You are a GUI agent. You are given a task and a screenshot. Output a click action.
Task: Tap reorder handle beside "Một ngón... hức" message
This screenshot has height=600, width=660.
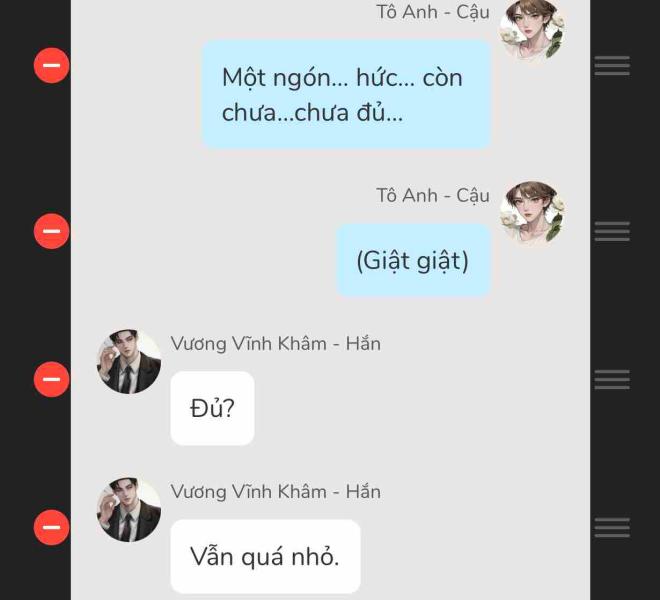[612, 66]
